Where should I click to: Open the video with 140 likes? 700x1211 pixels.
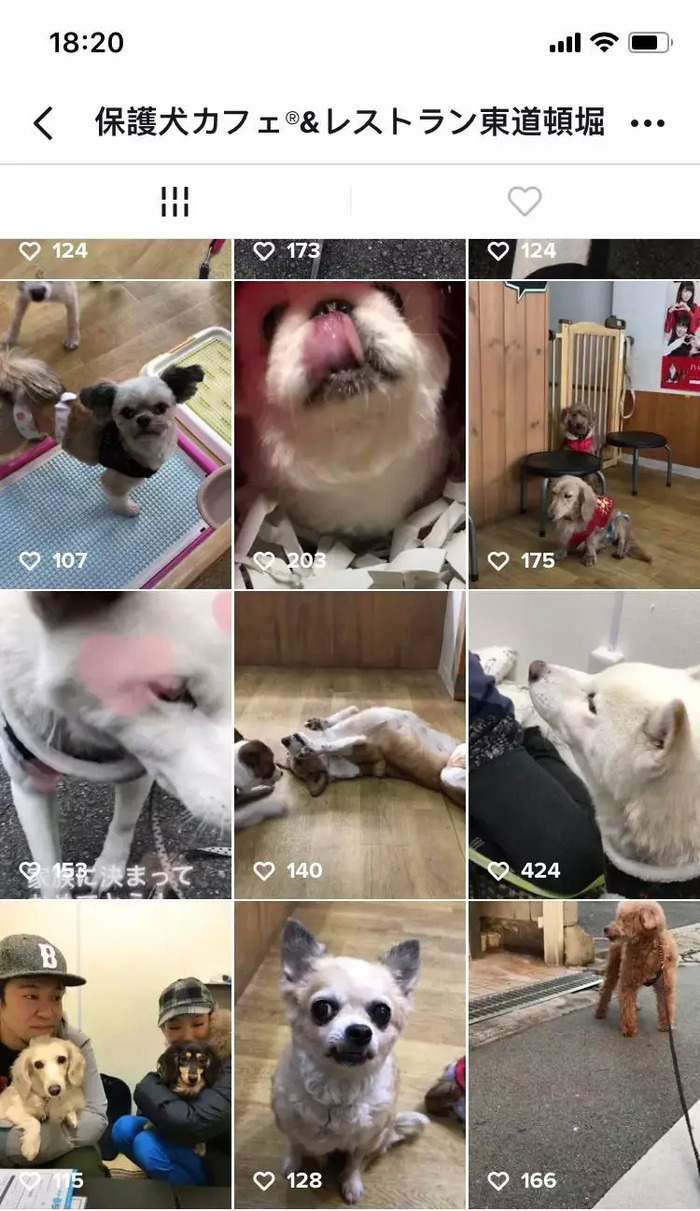(349, 745)
